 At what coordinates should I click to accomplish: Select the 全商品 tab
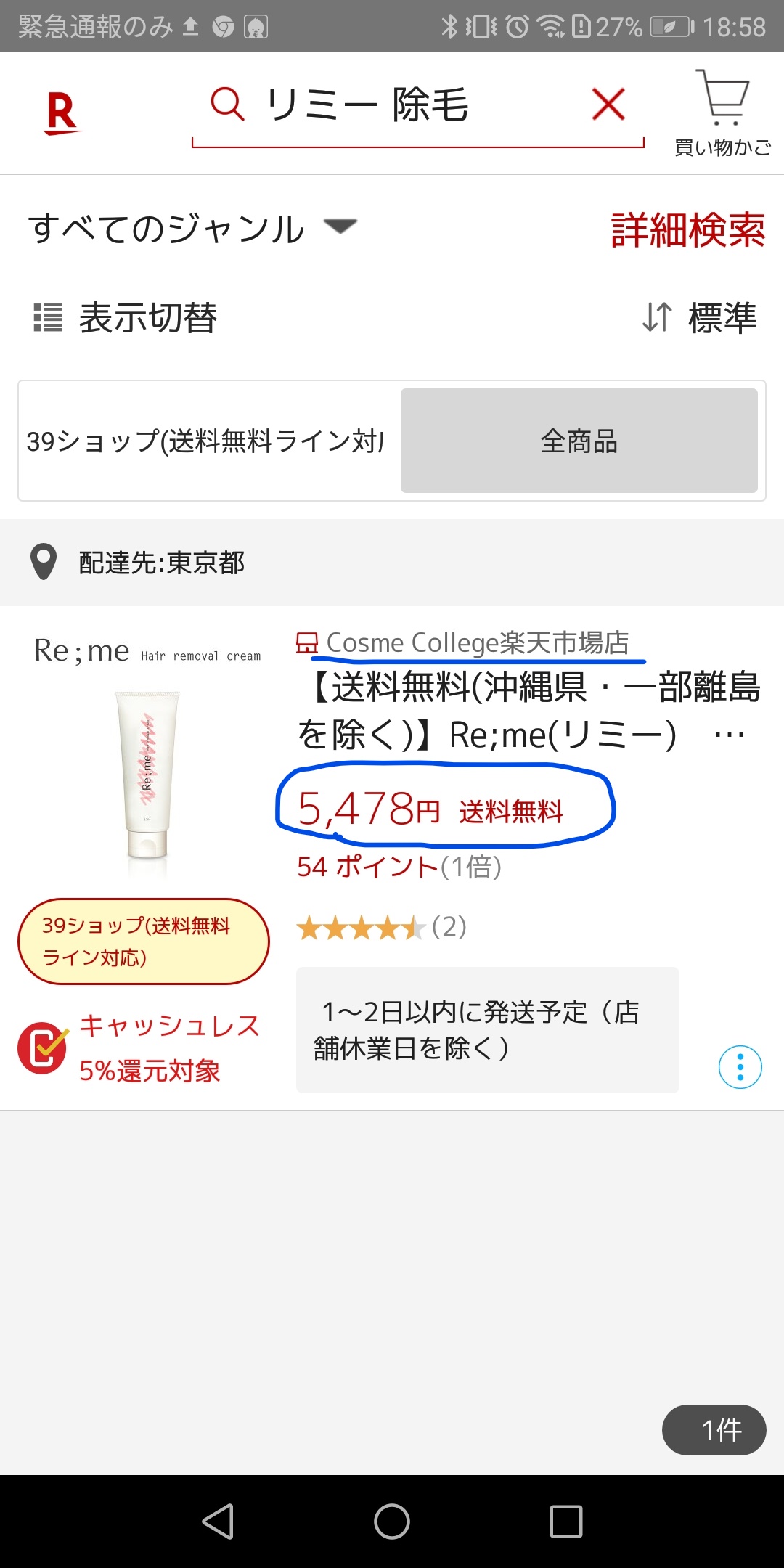[579, 441]
